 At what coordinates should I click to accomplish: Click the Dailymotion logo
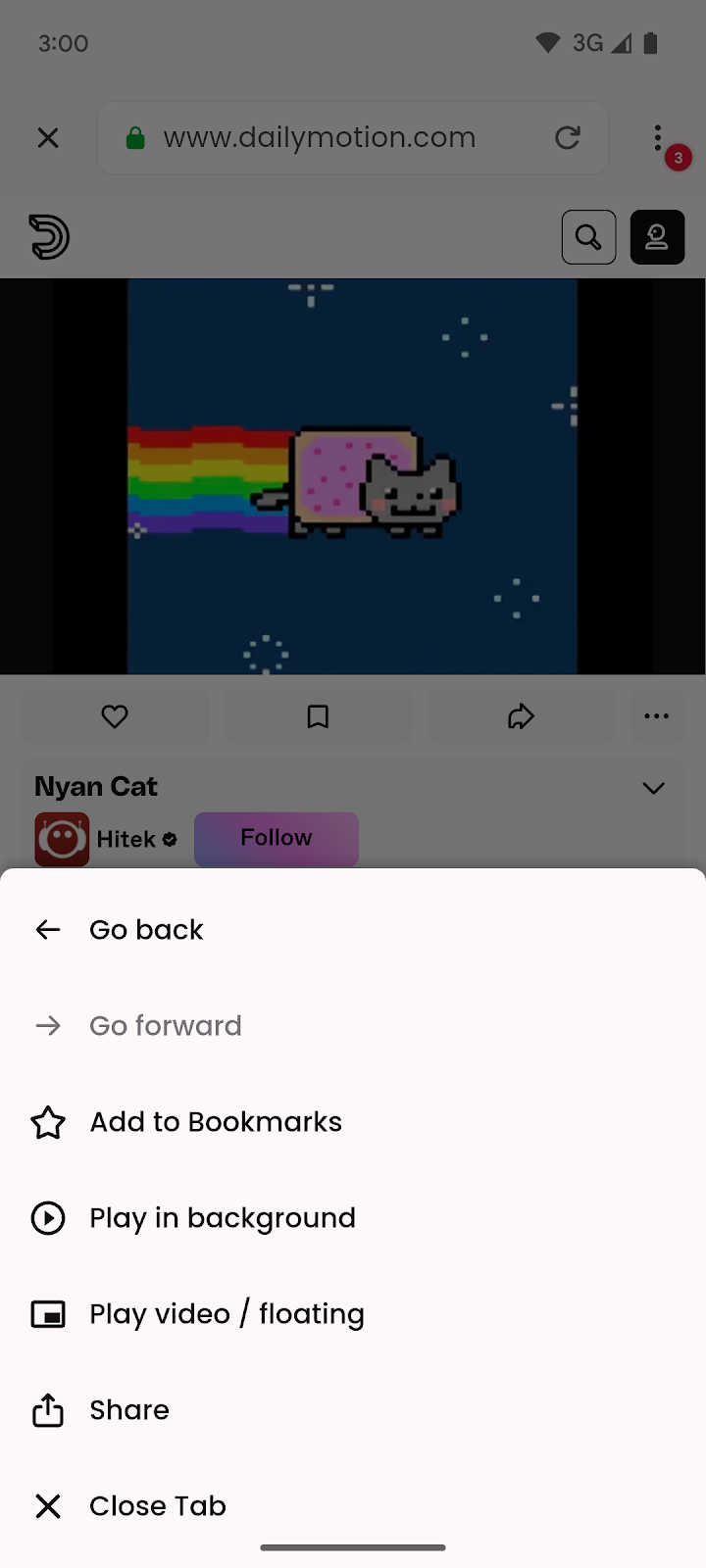pyautogui.click(x=48, y=237)
